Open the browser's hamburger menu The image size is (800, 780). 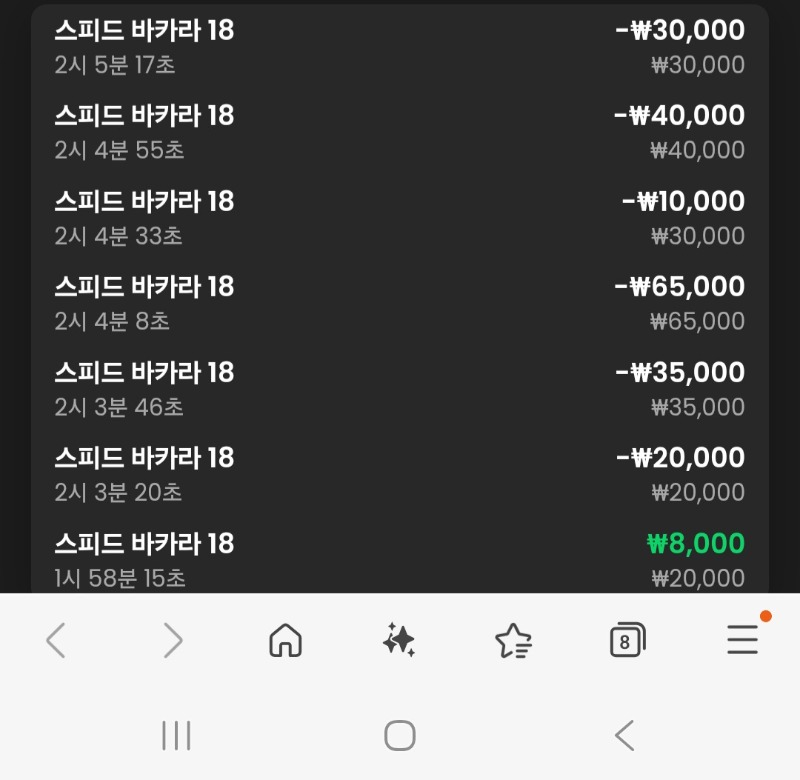[742, 640]
